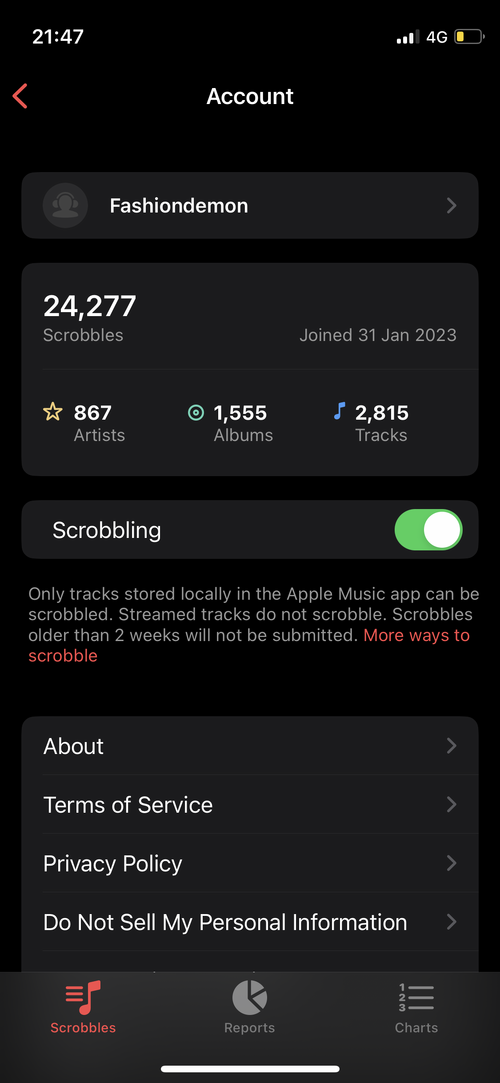The width and height of the screenshot is (500, 1083).
Task: Select Do Not Sell My Personal Information
Action: 250,922
